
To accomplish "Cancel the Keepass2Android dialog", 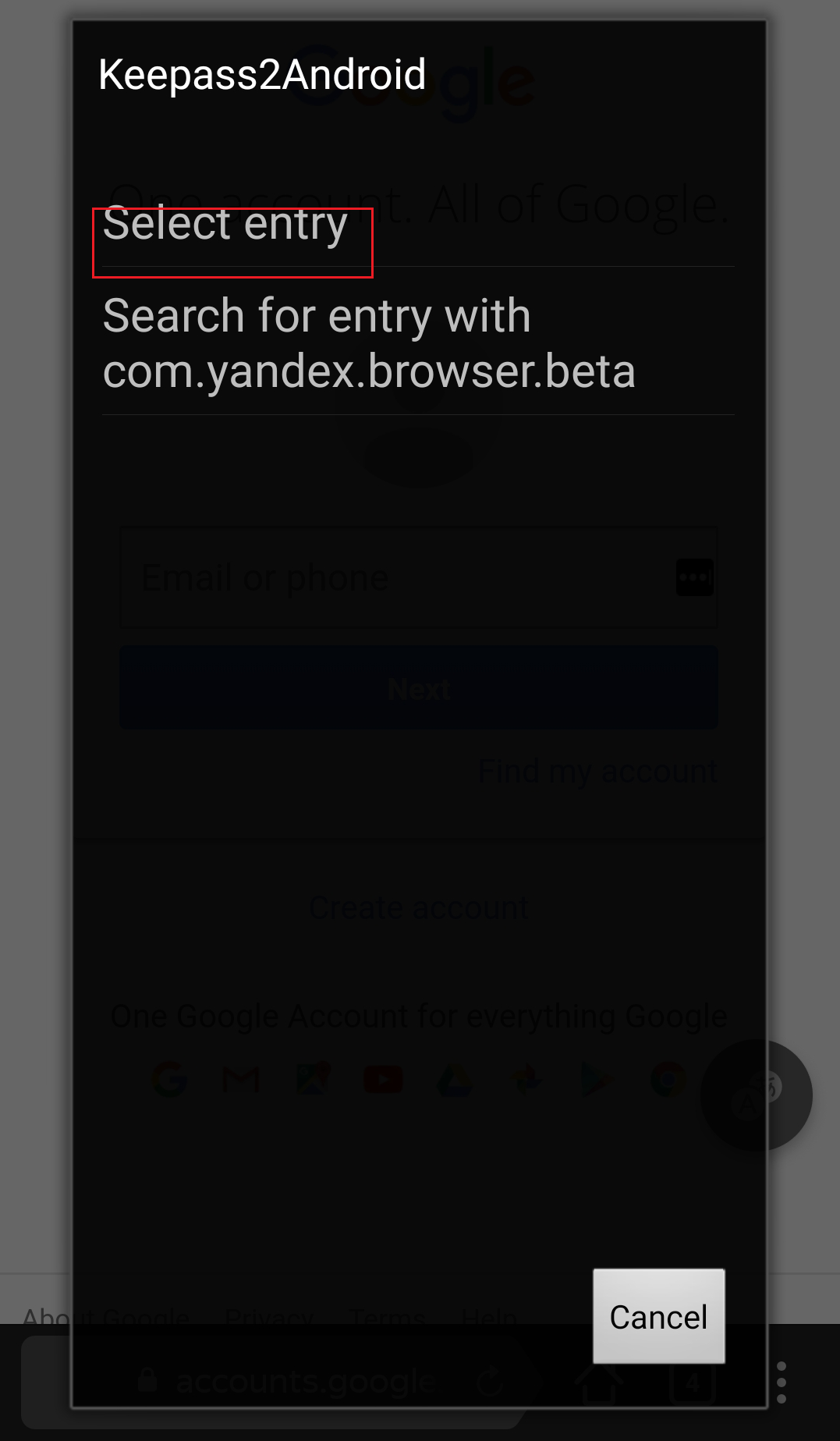I will pyautogui.click(x=658, y=1316).
